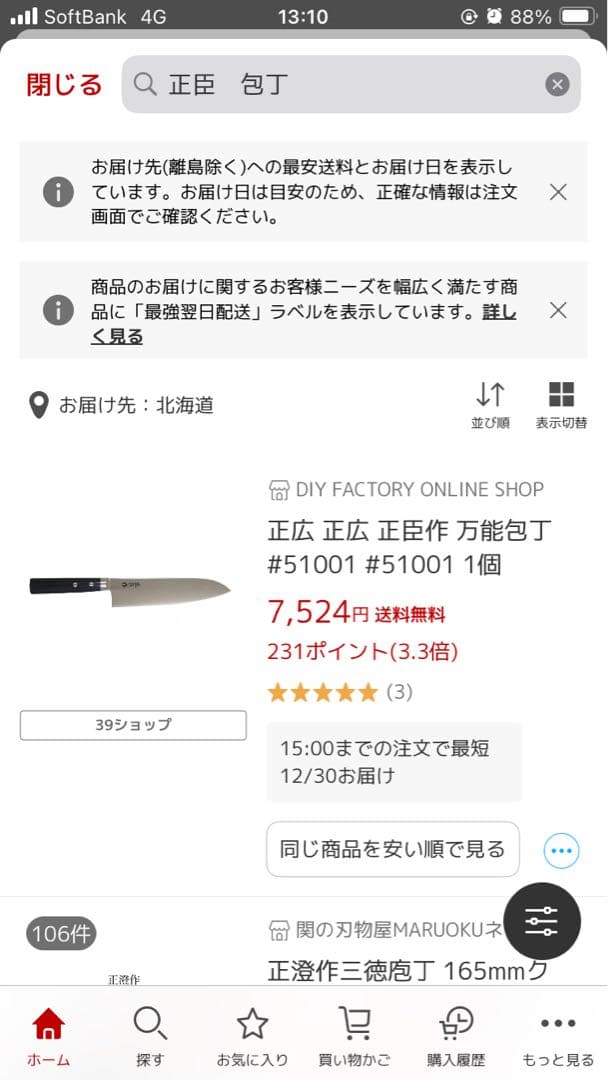Dismiss the shipping cost notice
This screenshot has height=1080, width=608.
(558, 192)
